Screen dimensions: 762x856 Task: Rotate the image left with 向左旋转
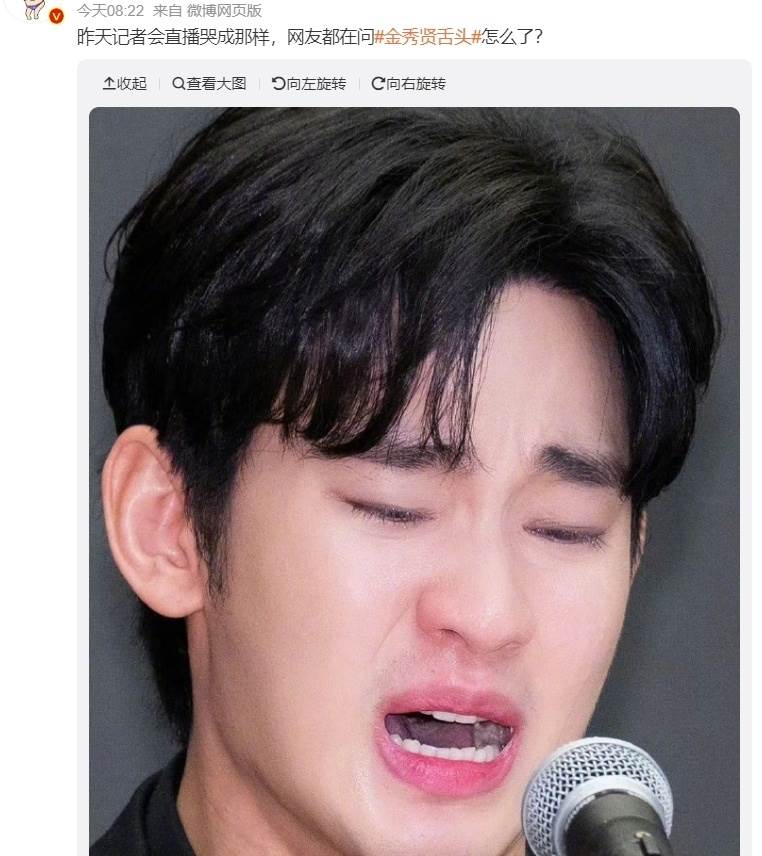(309, 84)
